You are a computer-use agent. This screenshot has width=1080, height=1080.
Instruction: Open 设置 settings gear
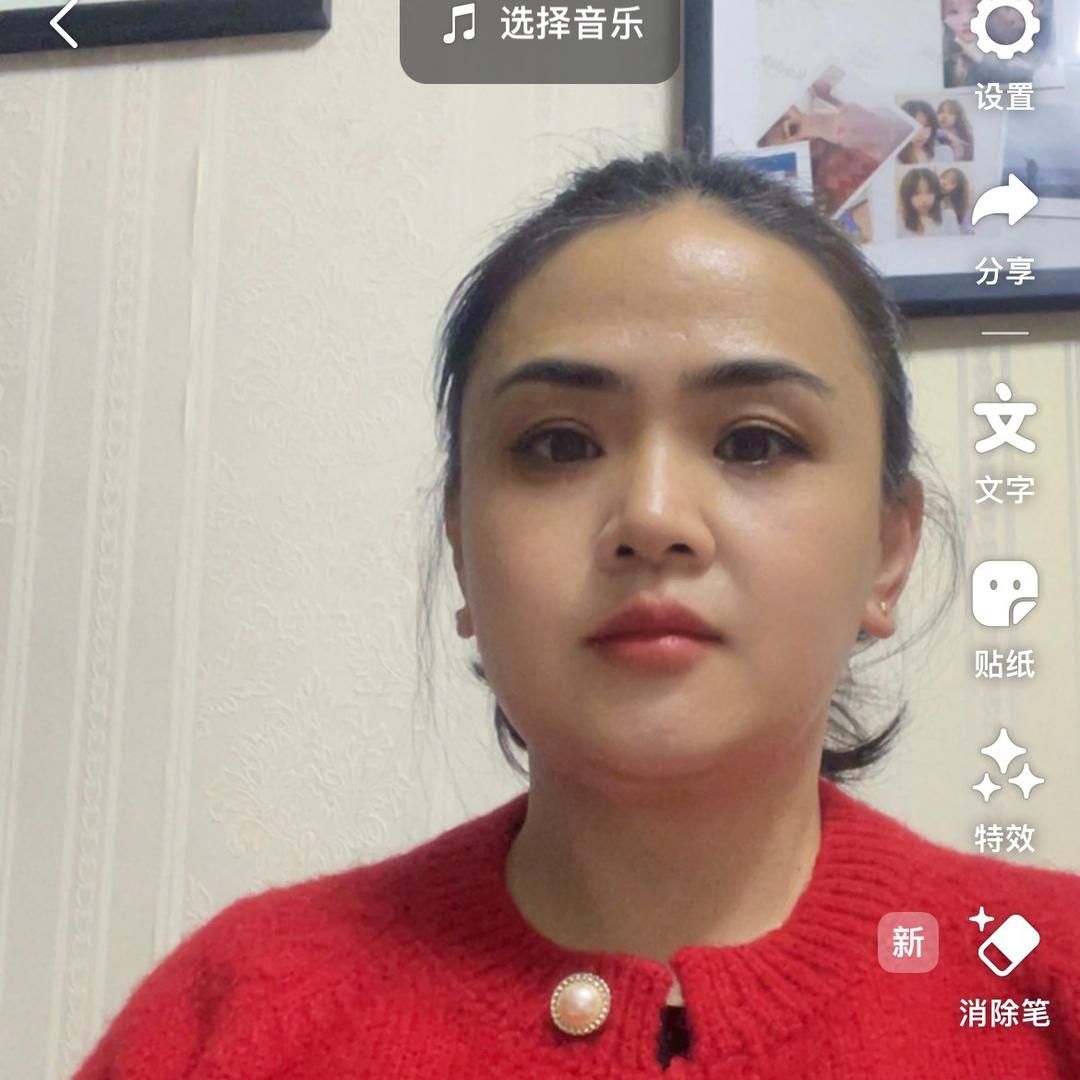tap(1004, 50)
